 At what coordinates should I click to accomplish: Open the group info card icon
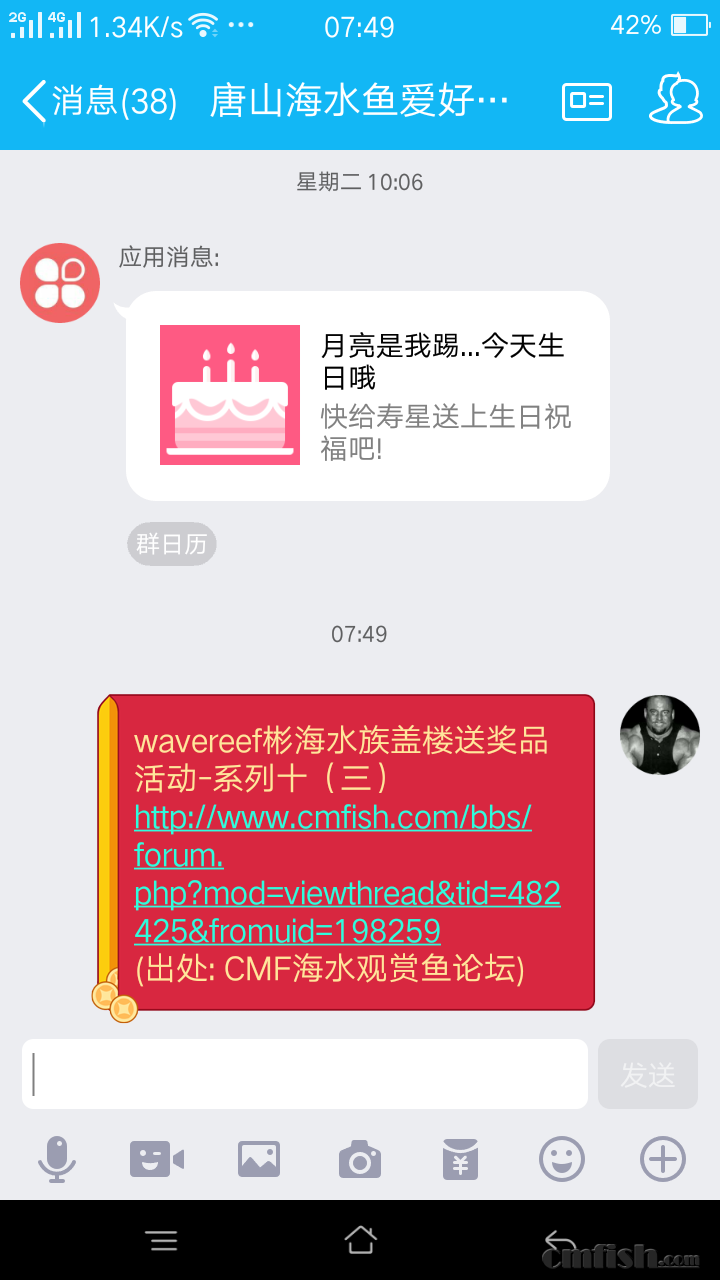(x=587, y=101)
